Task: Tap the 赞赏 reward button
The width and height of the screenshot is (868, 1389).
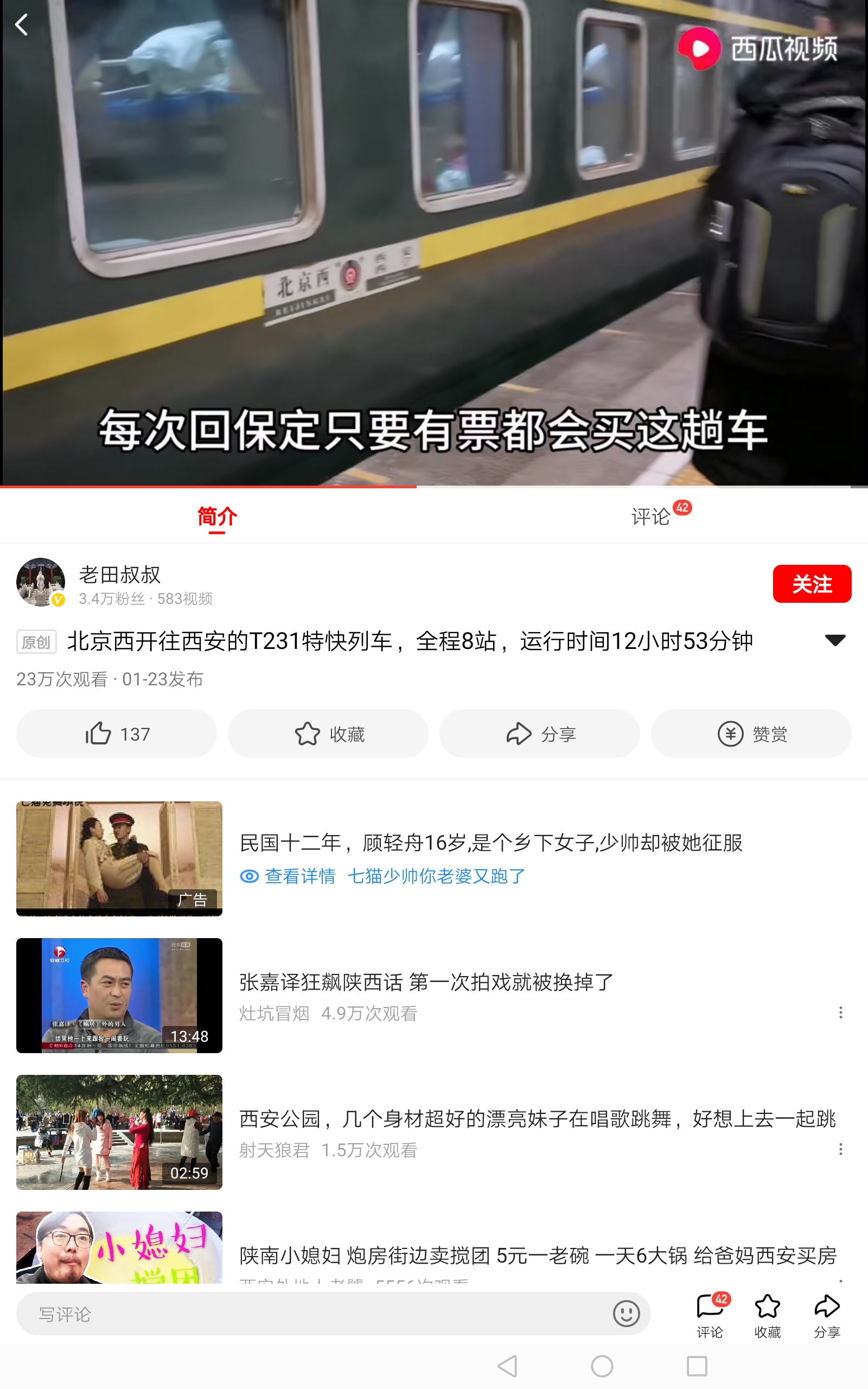Action: [751, 734]
